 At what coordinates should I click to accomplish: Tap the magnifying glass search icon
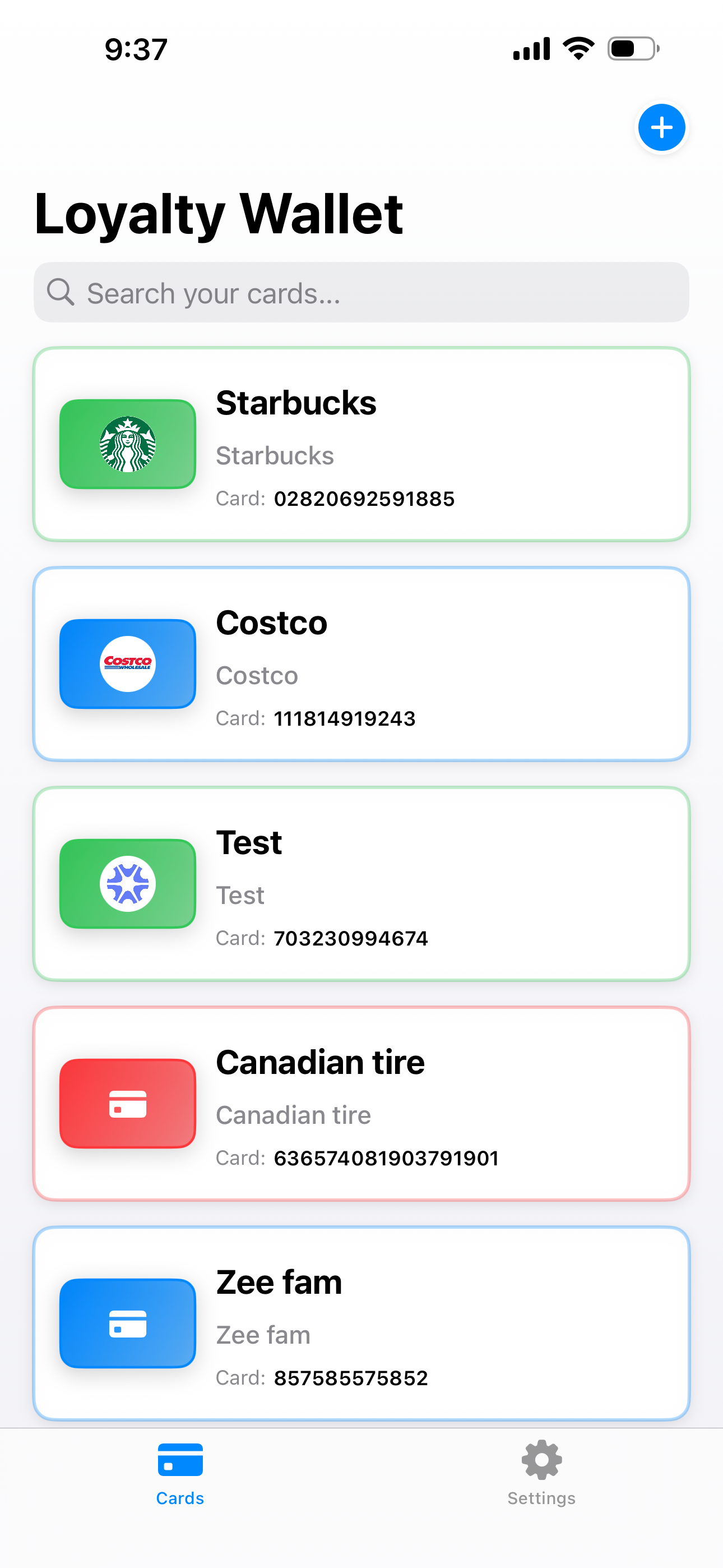coord(61,293)
